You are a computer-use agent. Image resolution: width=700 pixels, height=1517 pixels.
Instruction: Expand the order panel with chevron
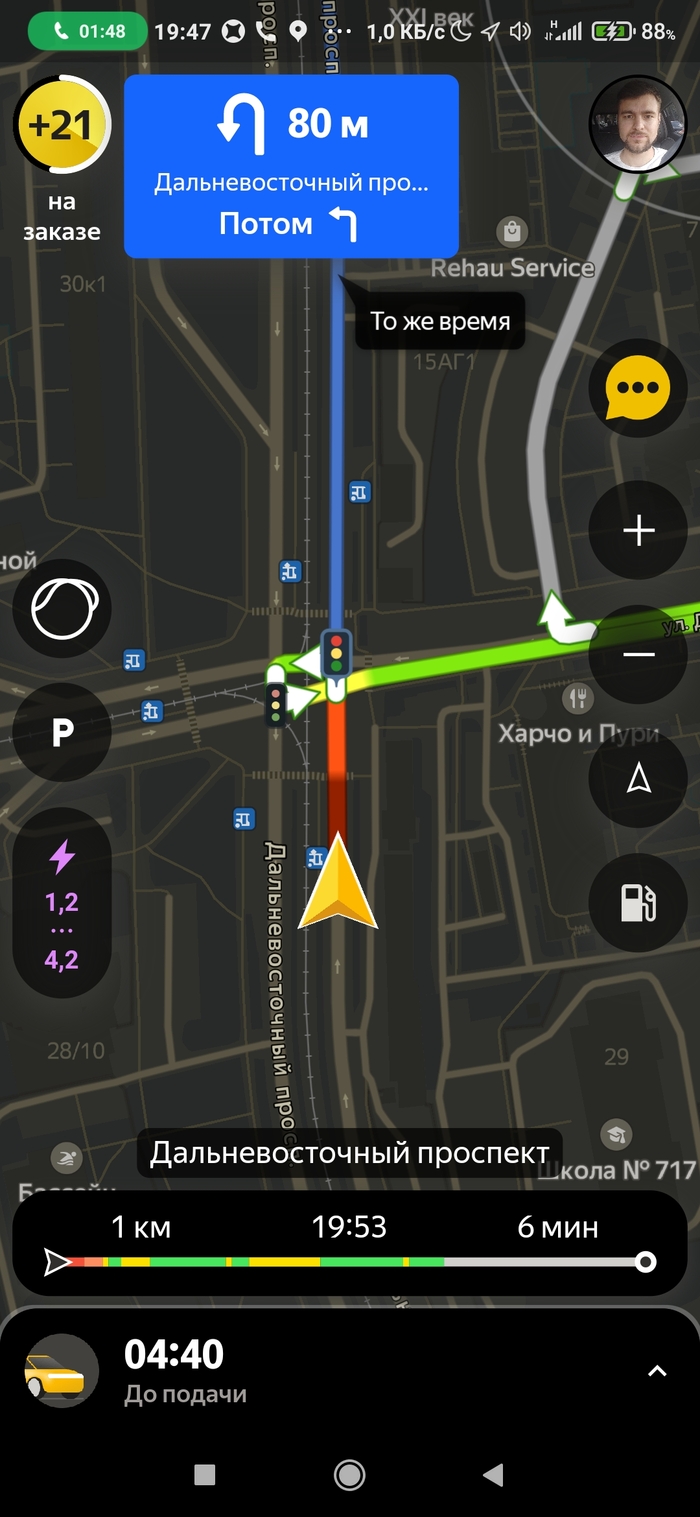(x=657, y=1371)
